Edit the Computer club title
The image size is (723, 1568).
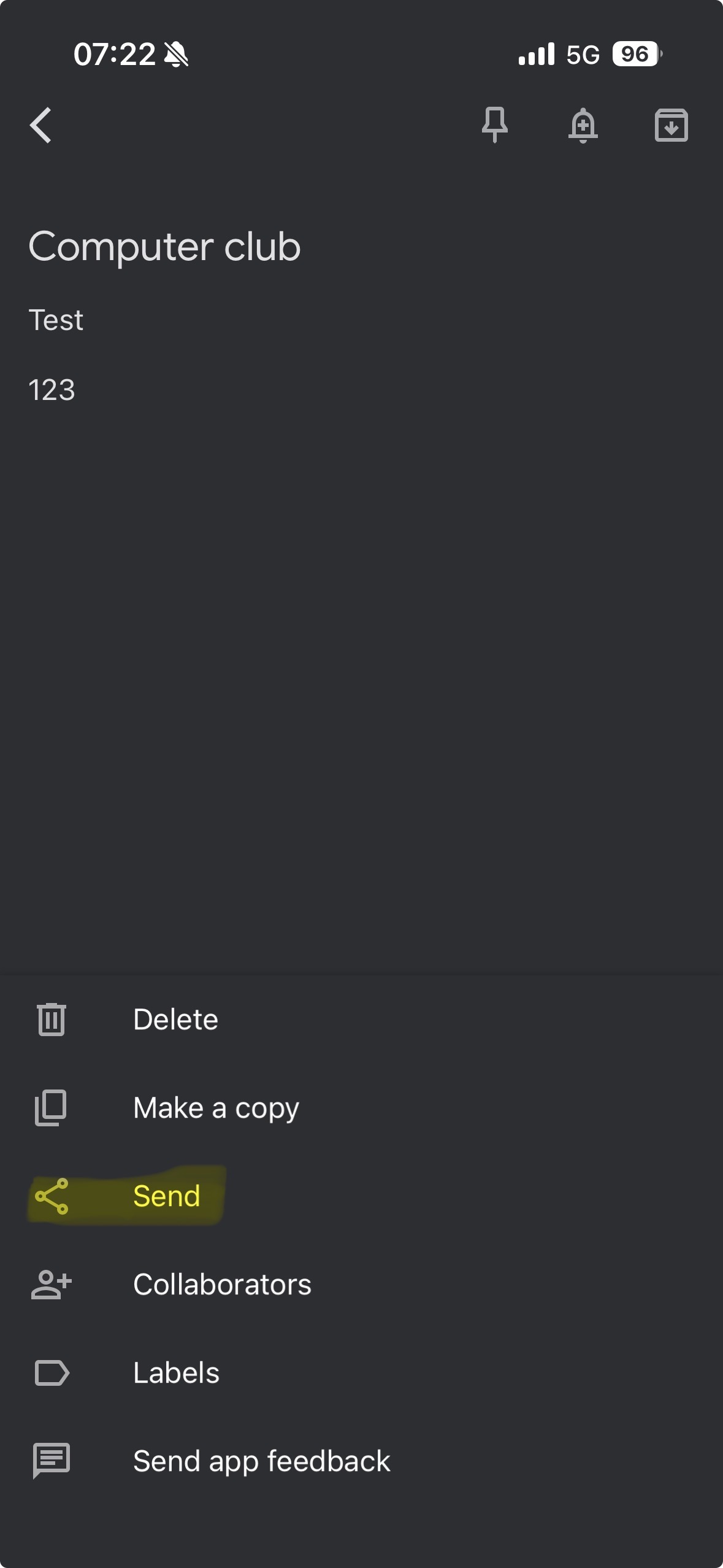[x=164, y=247]
